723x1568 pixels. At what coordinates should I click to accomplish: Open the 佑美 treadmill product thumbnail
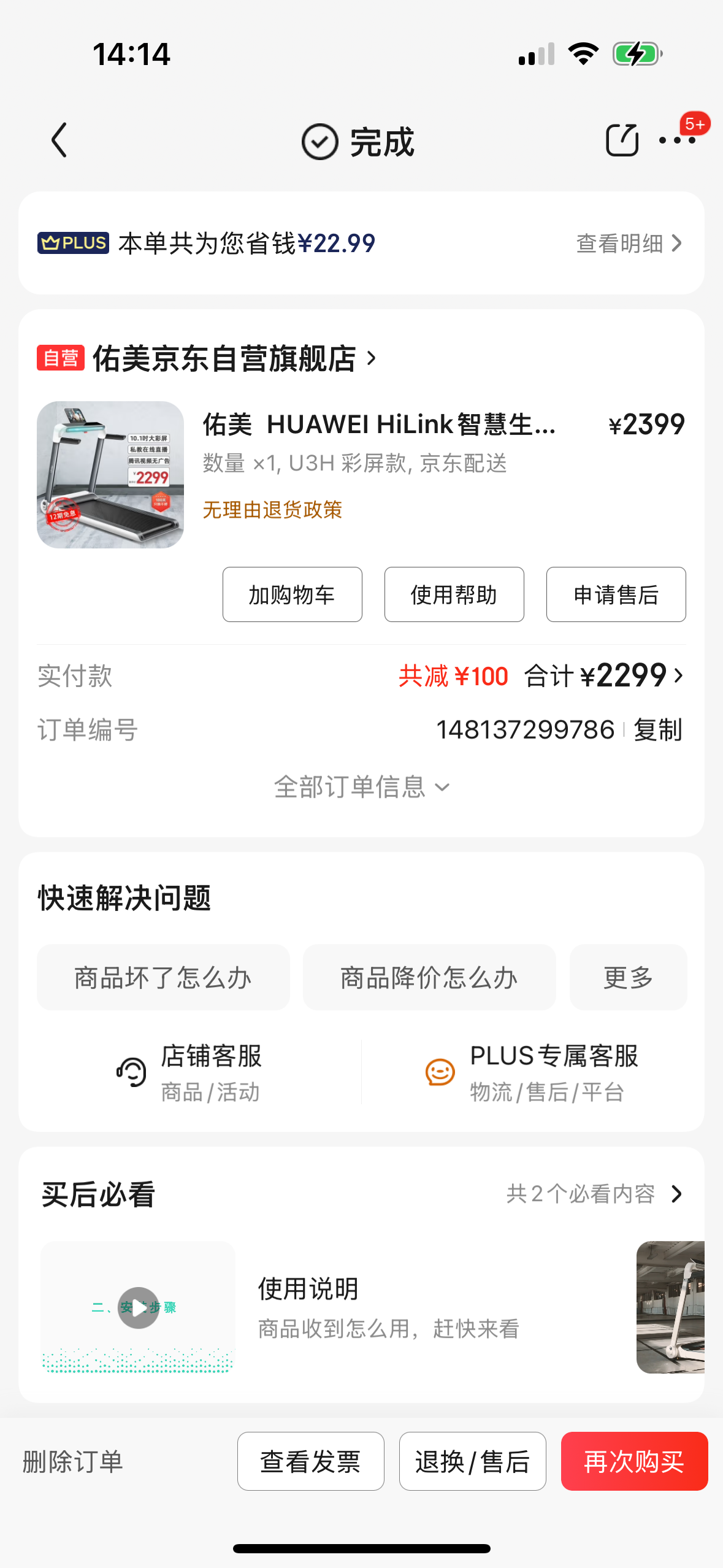[110, 475]
